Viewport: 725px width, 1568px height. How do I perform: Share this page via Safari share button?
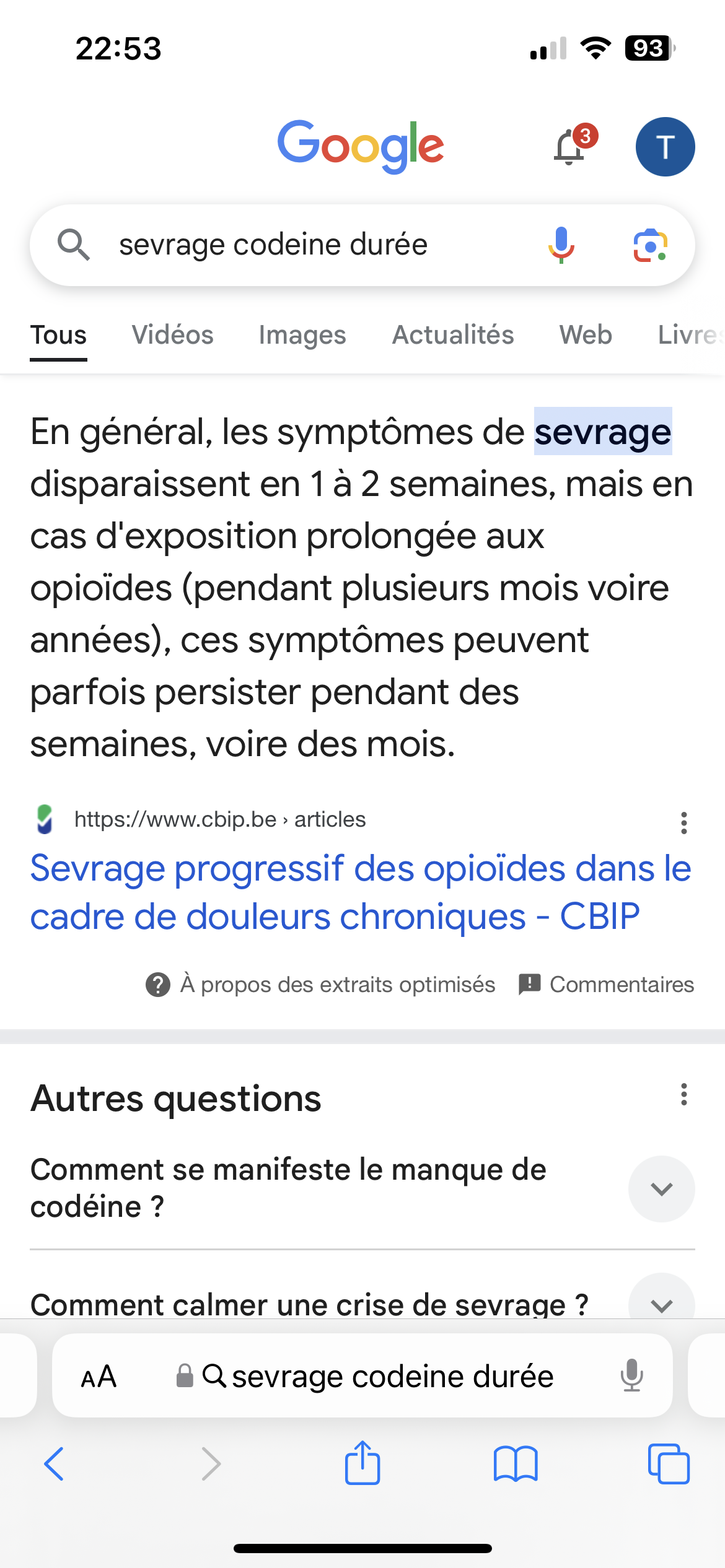(x=362, y=1463)
